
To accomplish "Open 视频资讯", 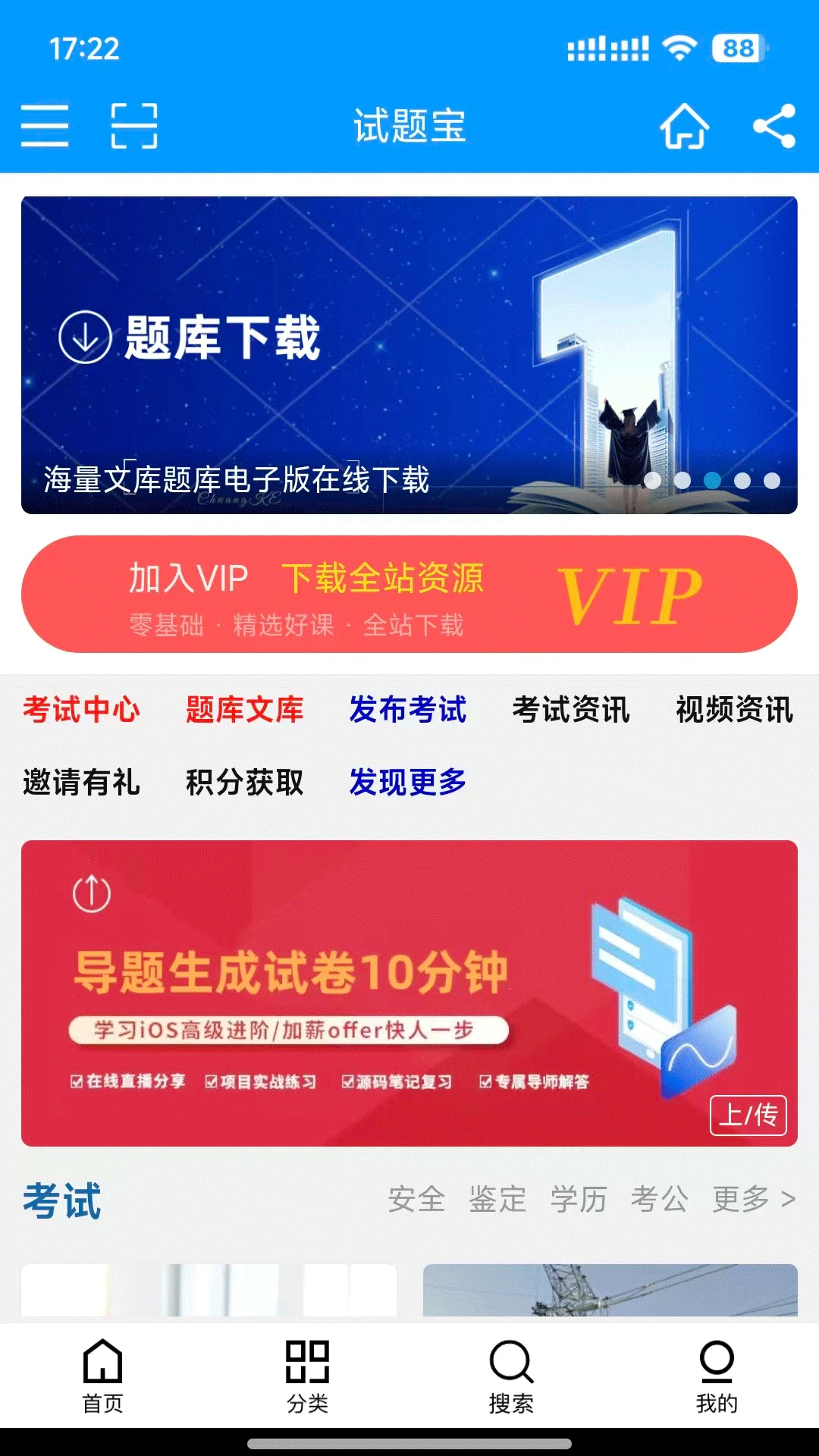I will (735, 710).
